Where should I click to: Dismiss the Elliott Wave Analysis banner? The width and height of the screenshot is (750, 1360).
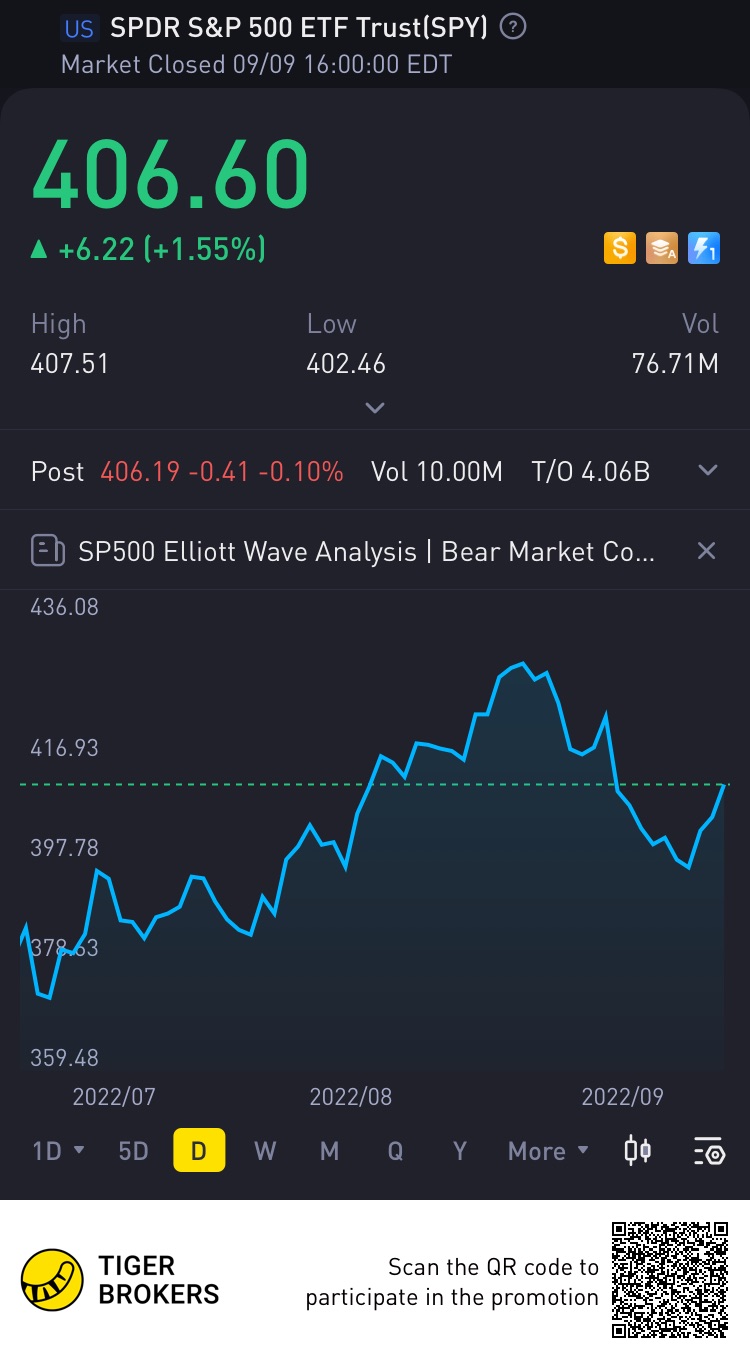706,551
